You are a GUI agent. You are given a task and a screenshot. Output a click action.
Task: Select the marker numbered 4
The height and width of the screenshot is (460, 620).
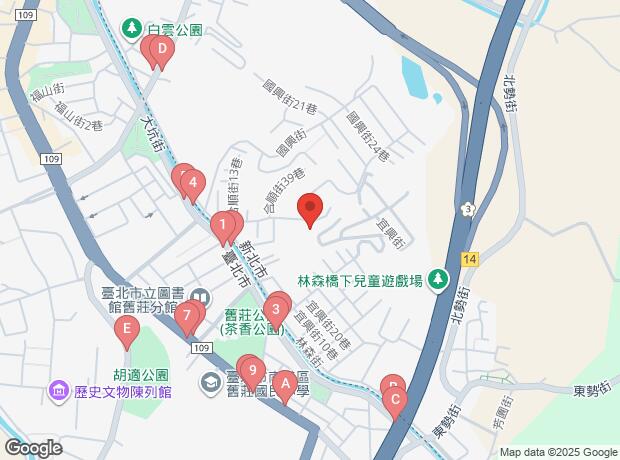click(193, 185)
